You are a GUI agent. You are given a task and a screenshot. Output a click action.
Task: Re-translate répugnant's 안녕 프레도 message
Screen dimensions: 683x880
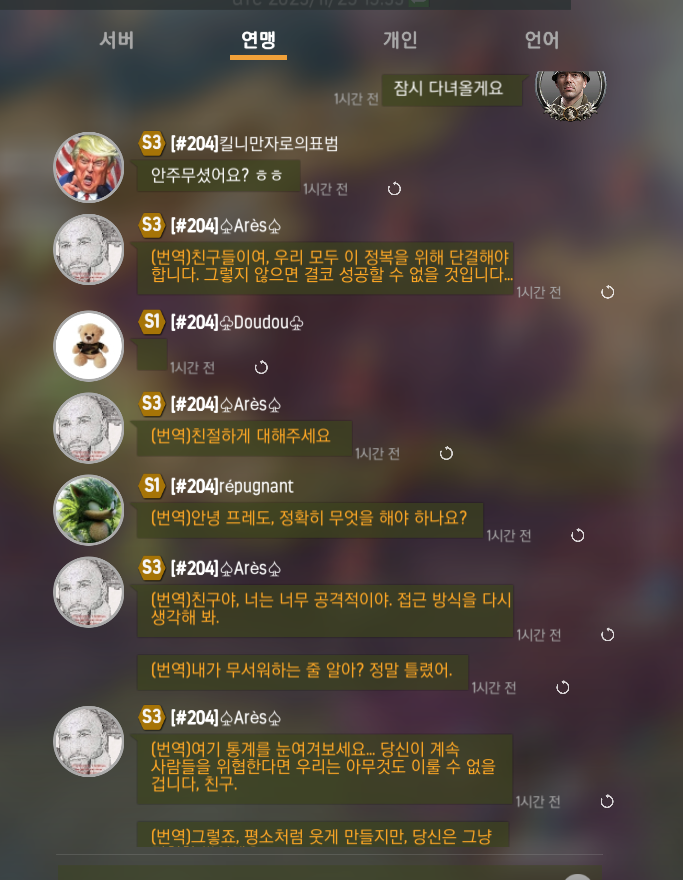tap(577, 535)
